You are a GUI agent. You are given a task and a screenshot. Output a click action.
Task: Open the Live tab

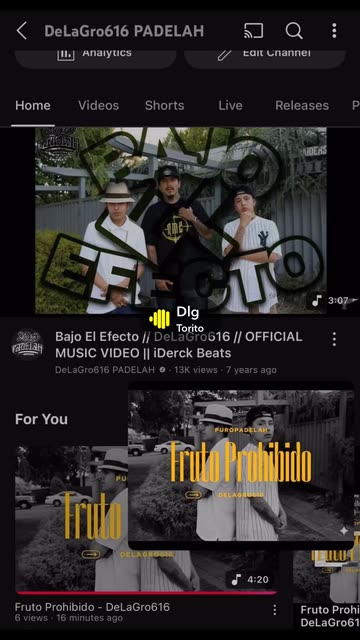tap(230, 105)
